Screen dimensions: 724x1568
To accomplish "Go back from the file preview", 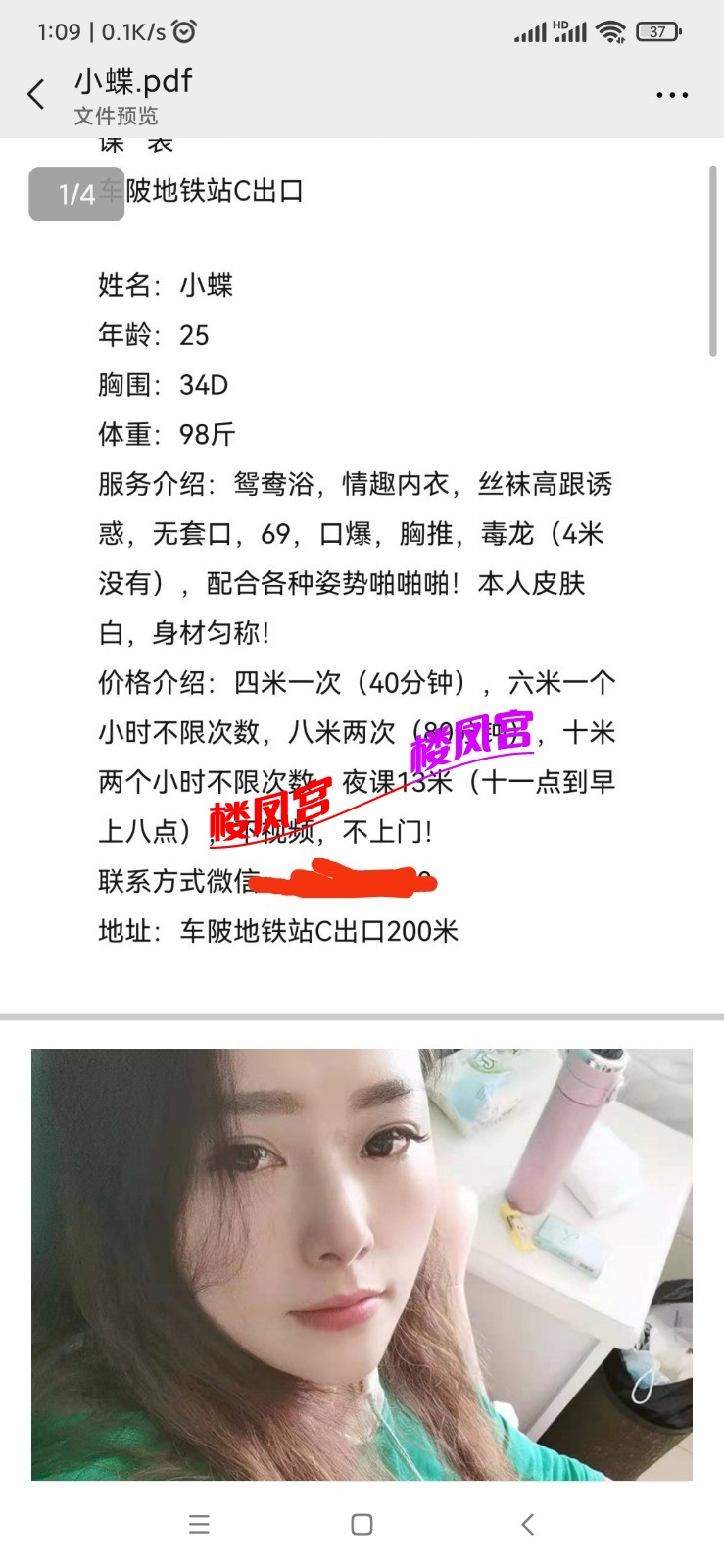I will tap(36, 95).
